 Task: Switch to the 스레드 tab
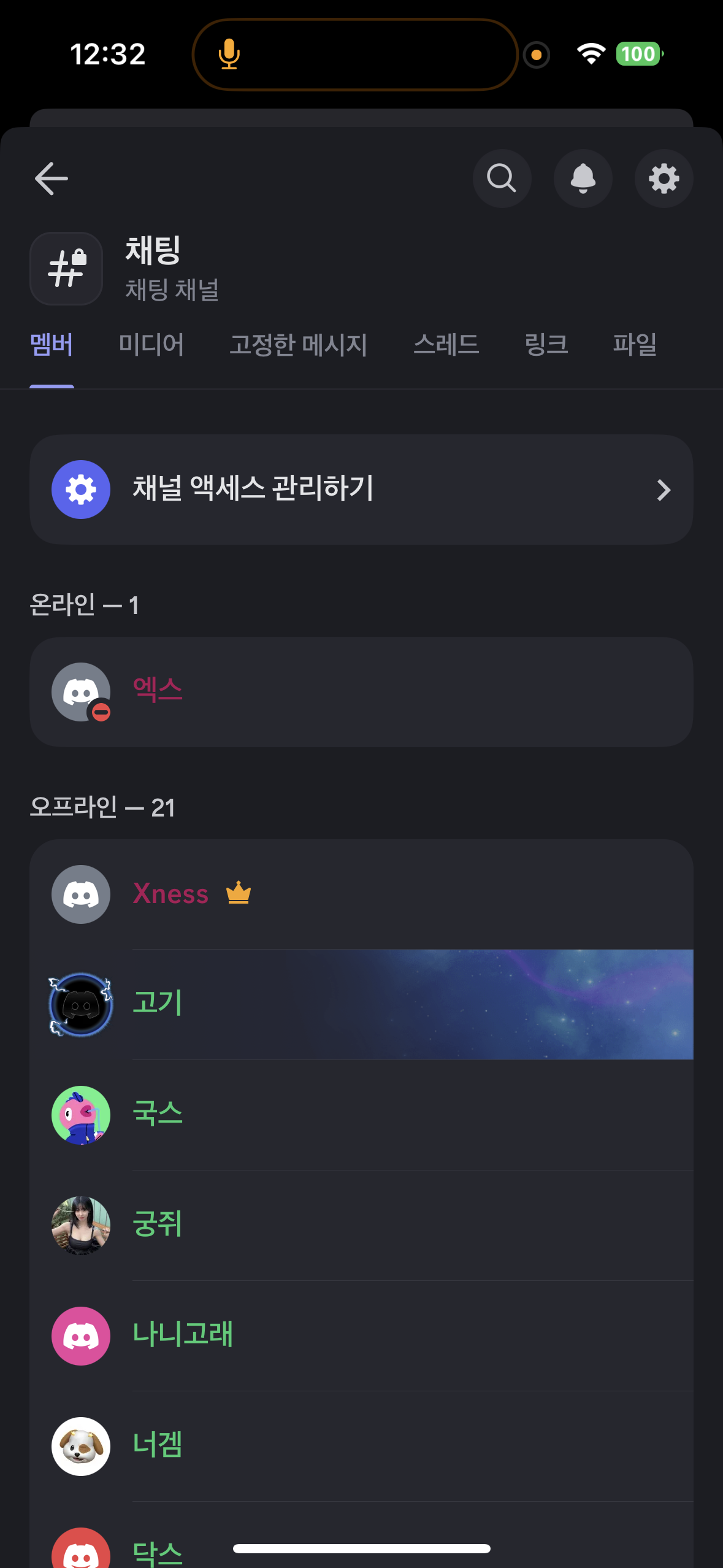pyautogui.click(x=446, y=345)
